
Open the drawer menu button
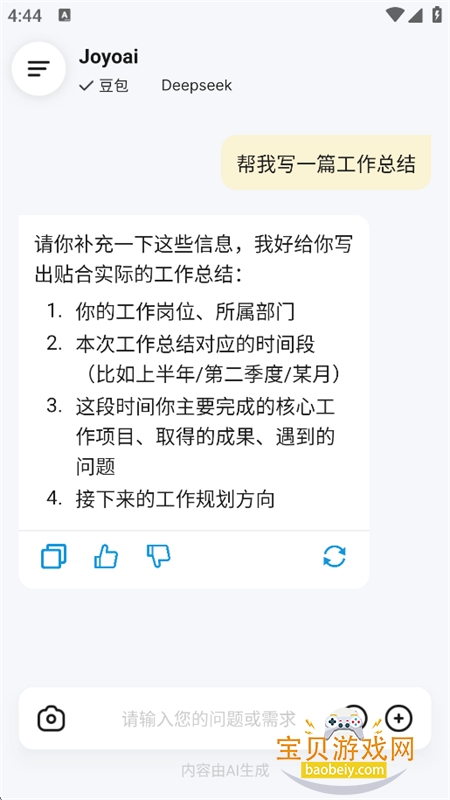[39, 68]
